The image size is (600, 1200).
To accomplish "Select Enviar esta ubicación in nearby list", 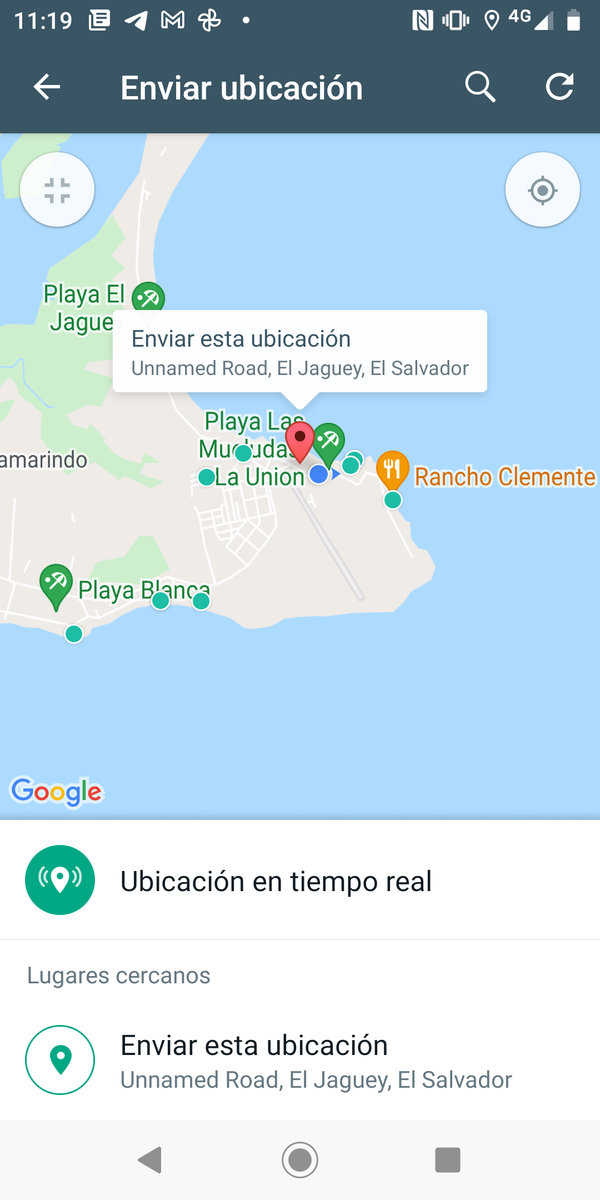I will click(300, 1060).
